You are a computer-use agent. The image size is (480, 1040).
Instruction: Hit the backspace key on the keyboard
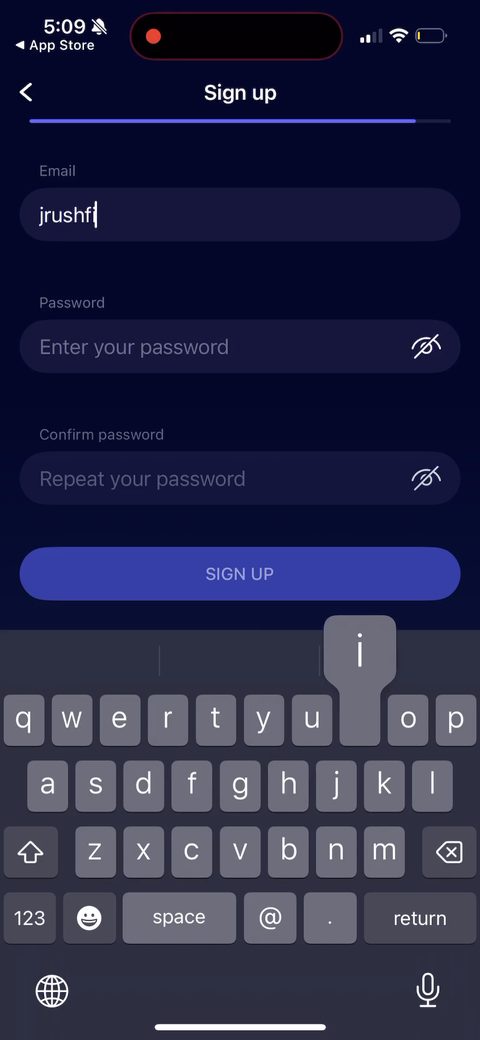(449, 852)
